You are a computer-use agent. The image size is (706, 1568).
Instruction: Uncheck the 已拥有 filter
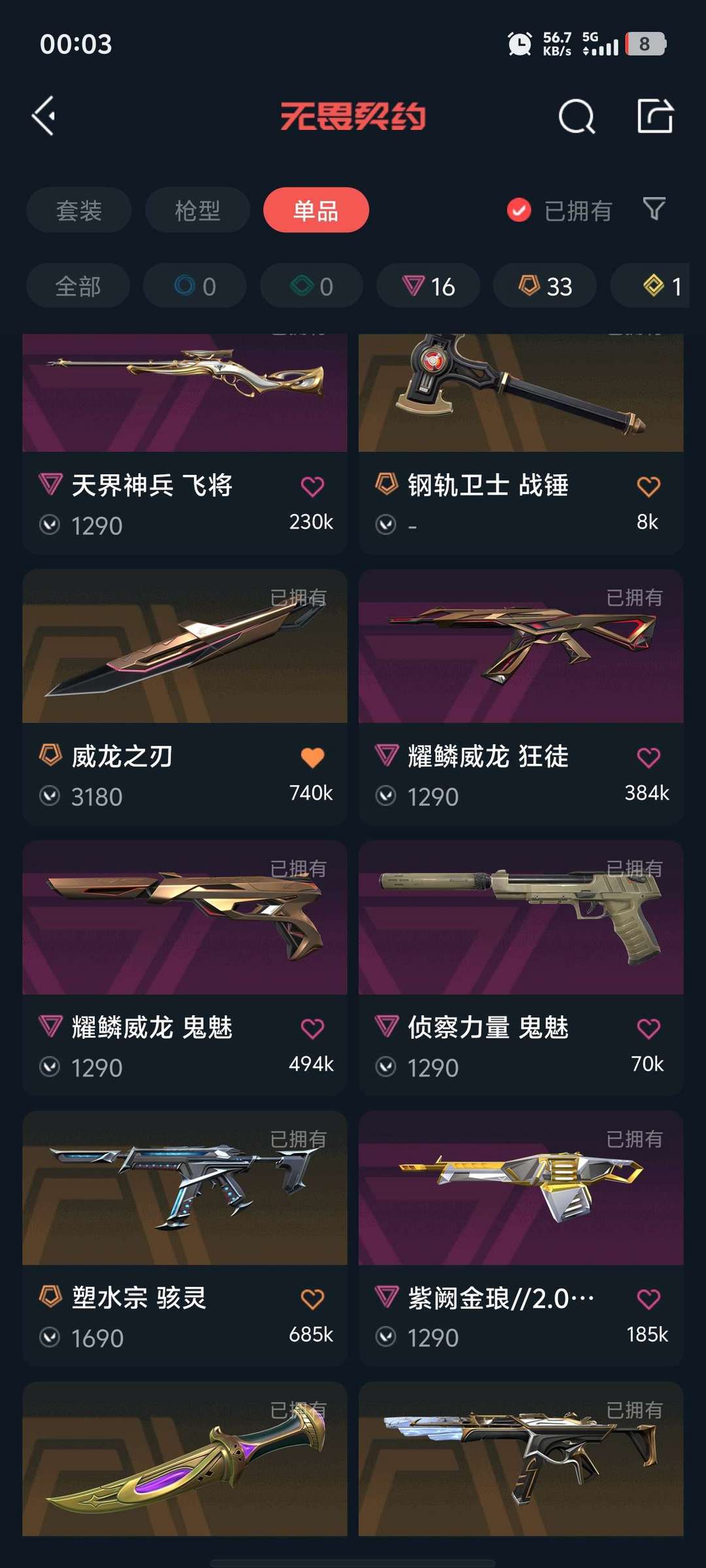520,210
